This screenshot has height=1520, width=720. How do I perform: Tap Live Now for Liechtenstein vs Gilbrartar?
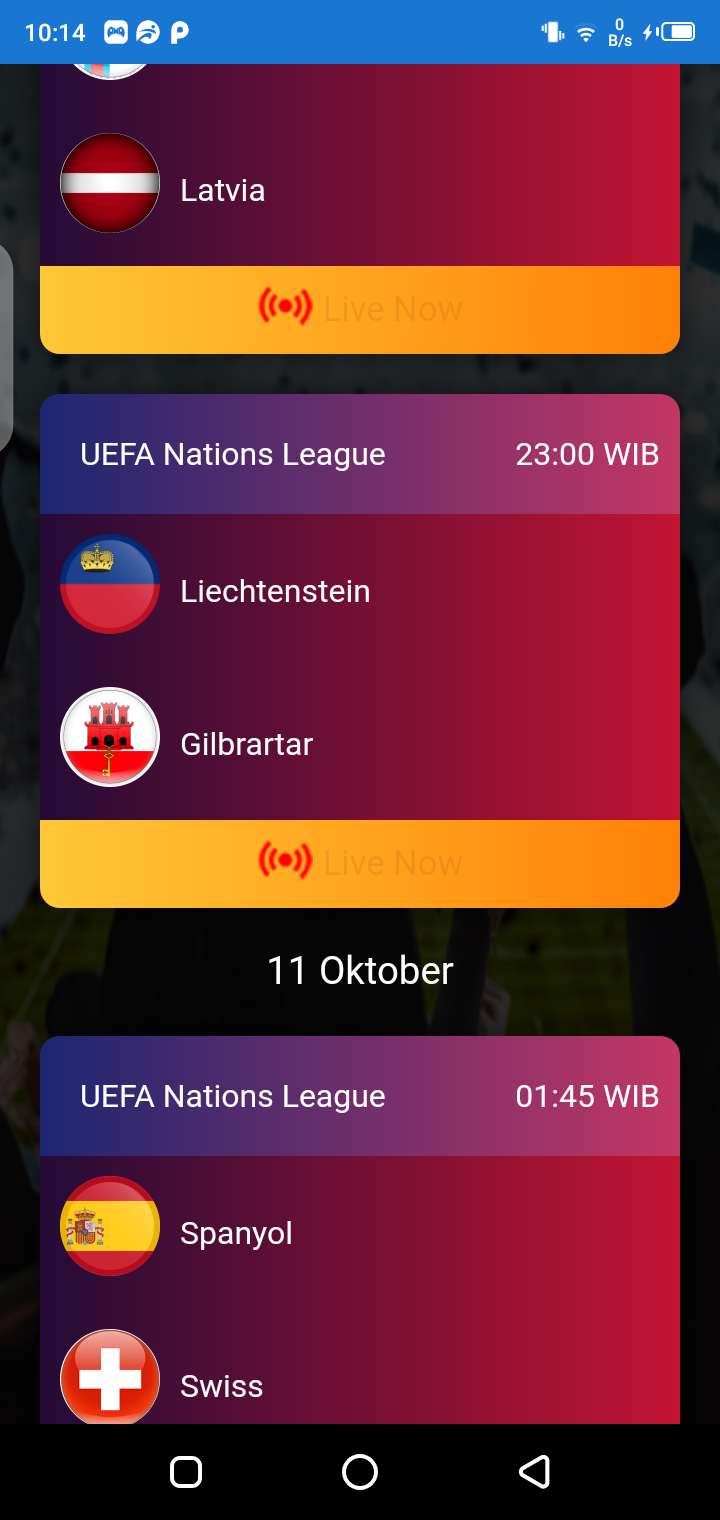point(360,863)
